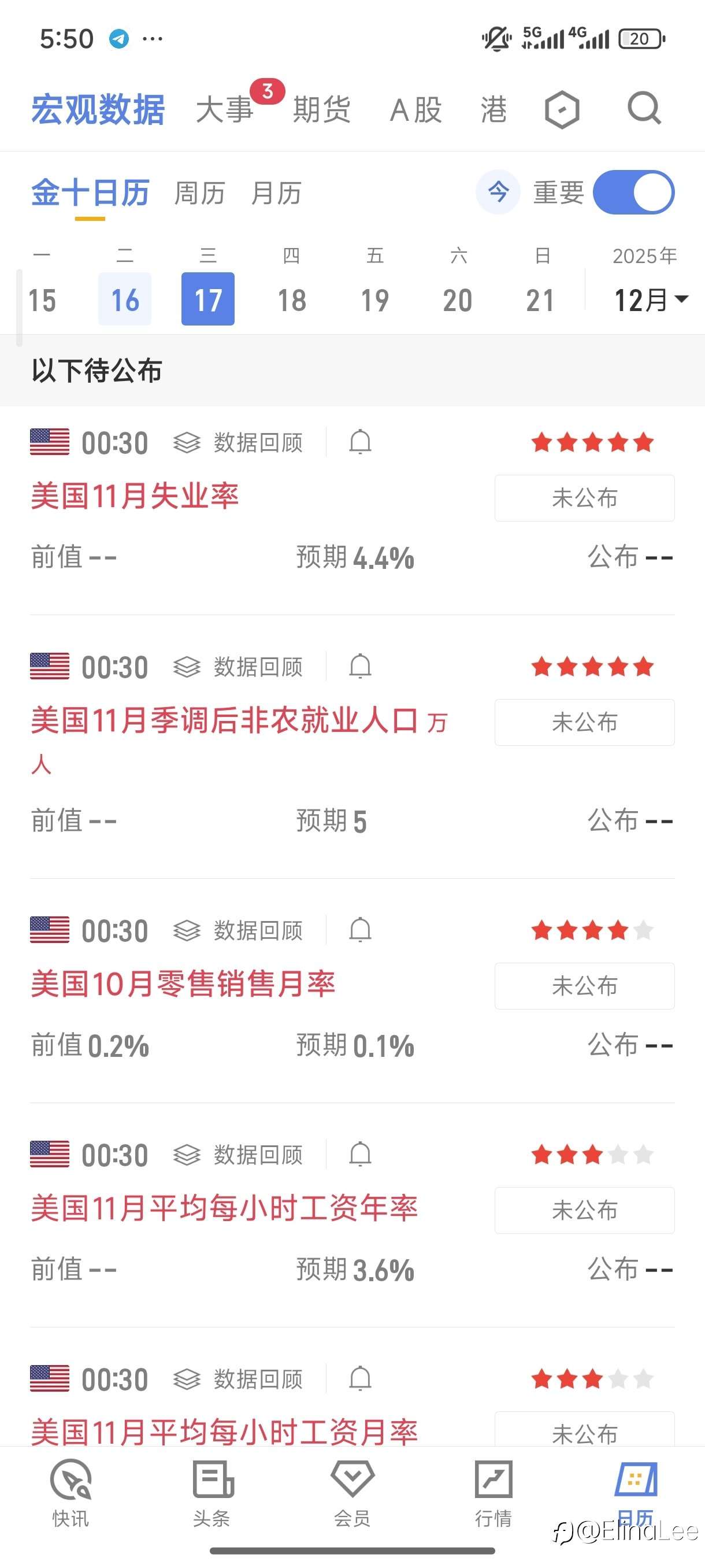Tap 今 to jump to today
The width and height of the screenshot is (705, 1568).
[498, 192]
